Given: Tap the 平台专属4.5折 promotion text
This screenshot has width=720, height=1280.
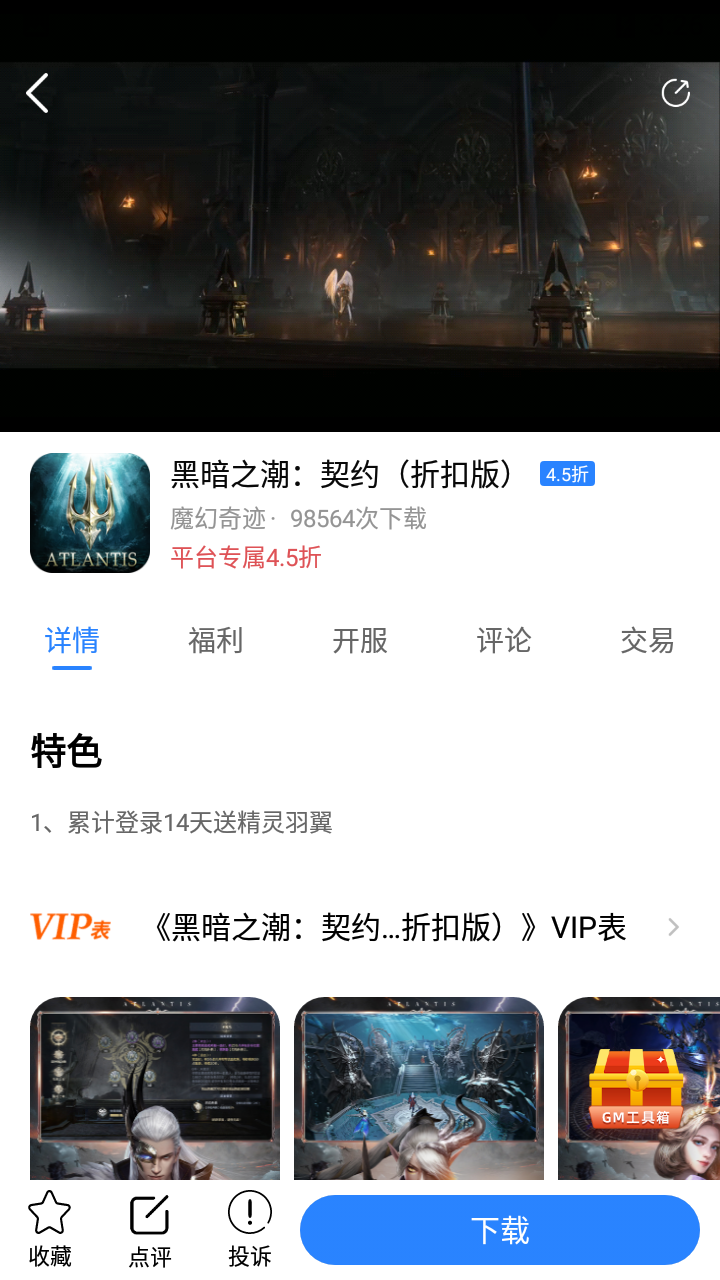Looking at the screenshot, I should pyautogui.click(x=245, y=557).
